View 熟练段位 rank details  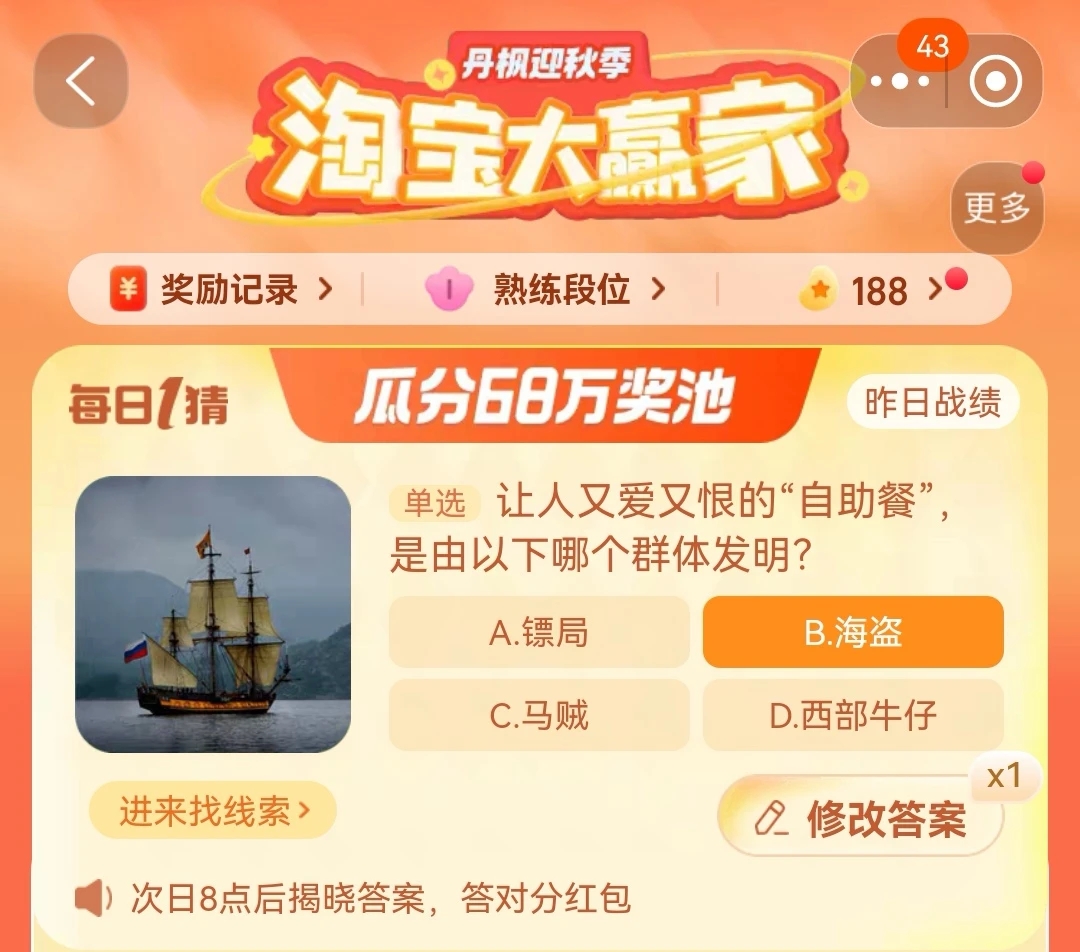coord(546,290)
